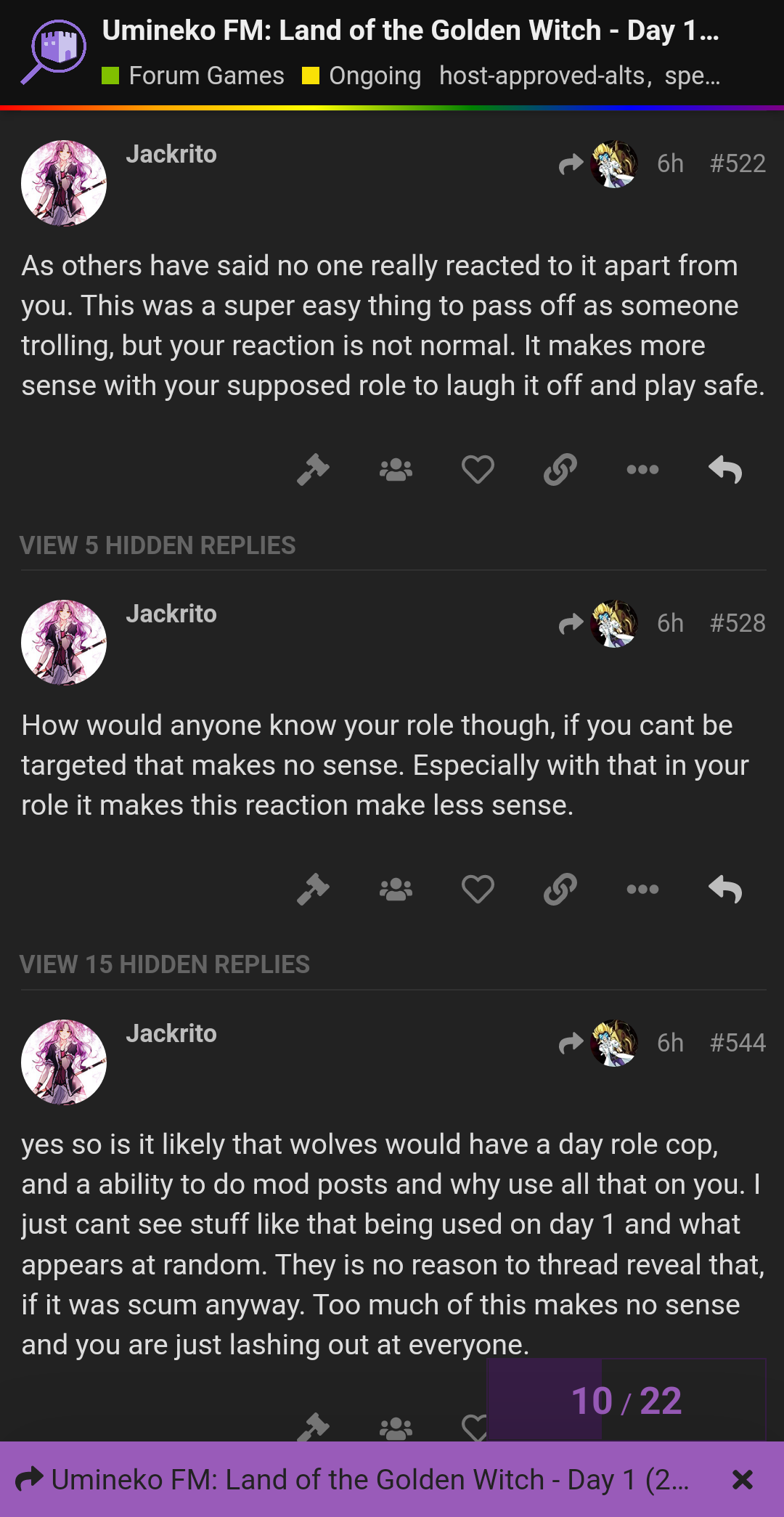Open Jackrito's avatar on post #544
784x1517 pixels.
click(x=64, y=1062)
